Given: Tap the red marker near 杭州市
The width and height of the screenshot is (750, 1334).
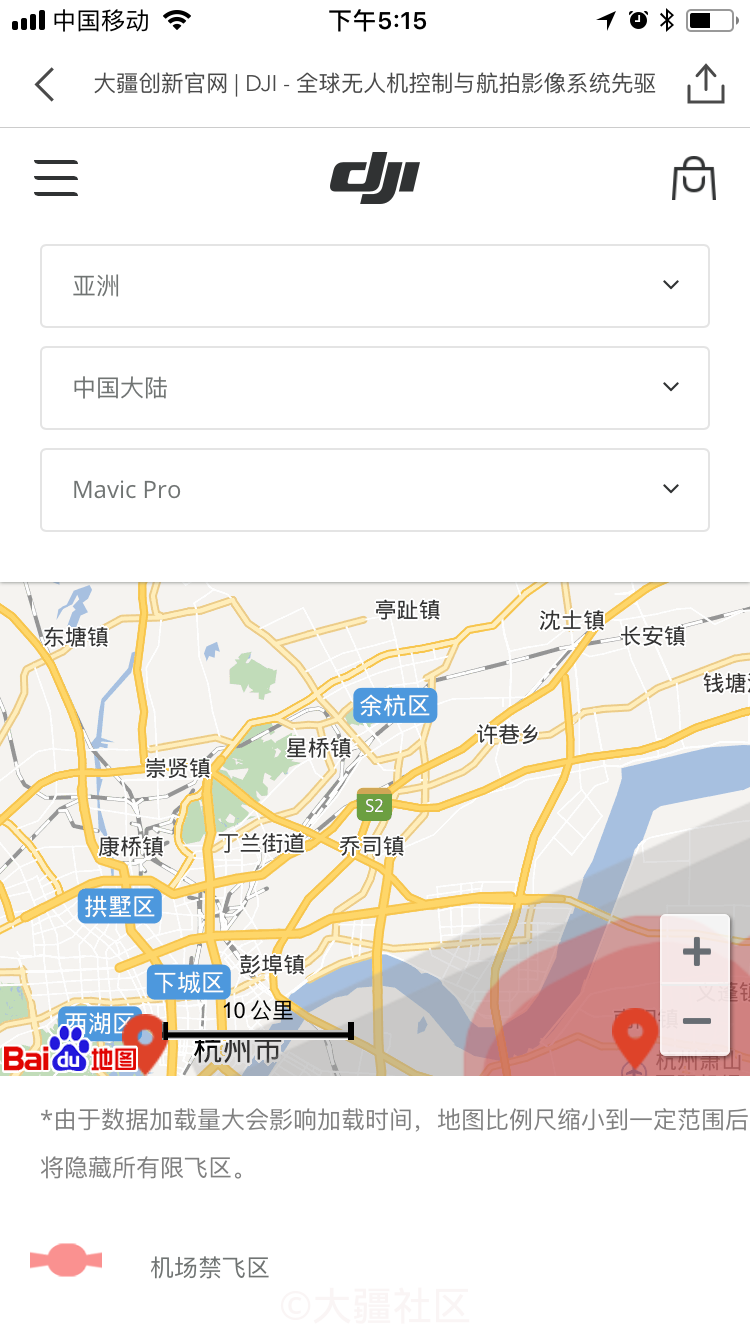Looking at the screenshot, I should (147, 1042).
